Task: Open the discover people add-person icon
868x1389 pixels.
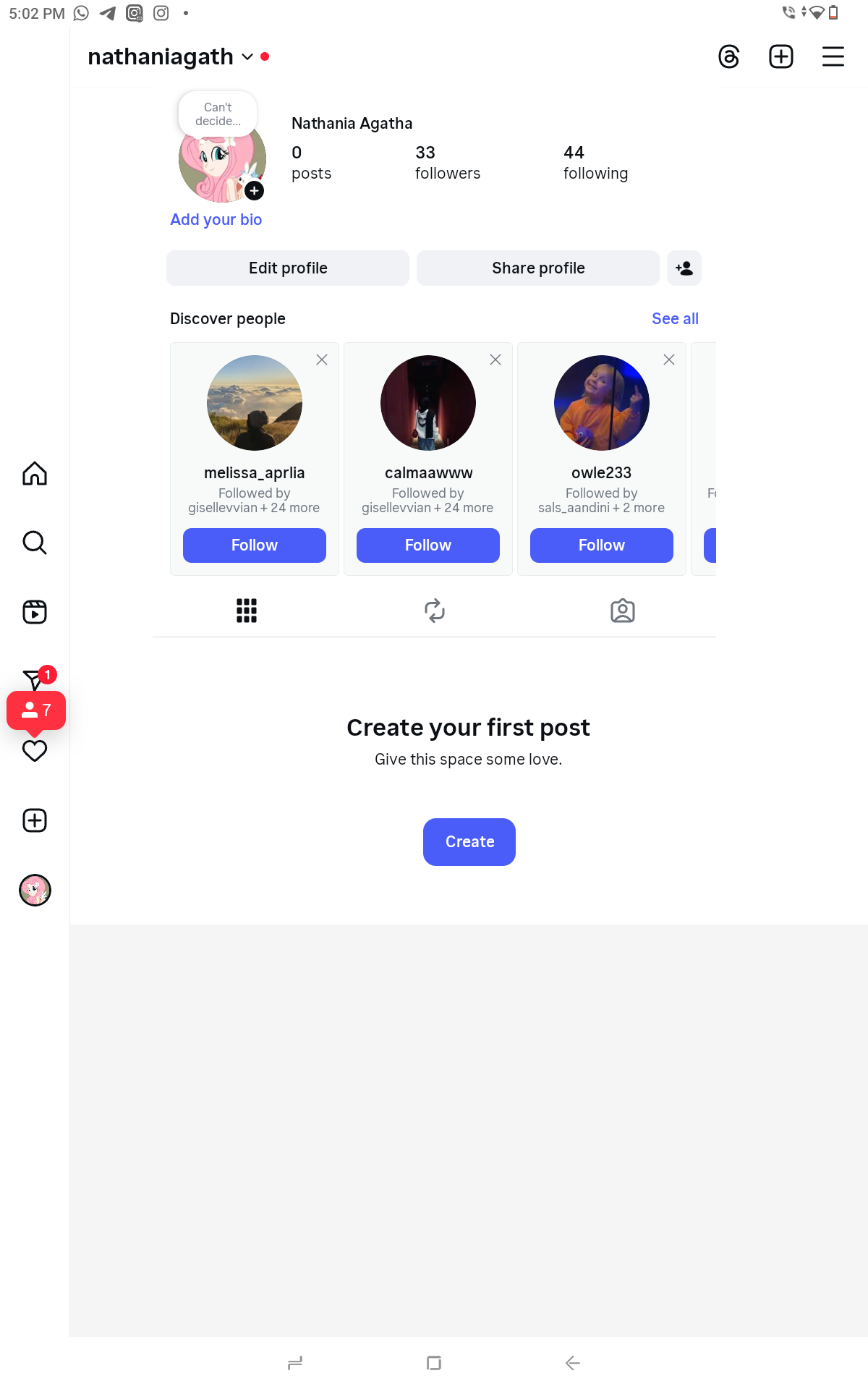Action: [x=684, y=268]
